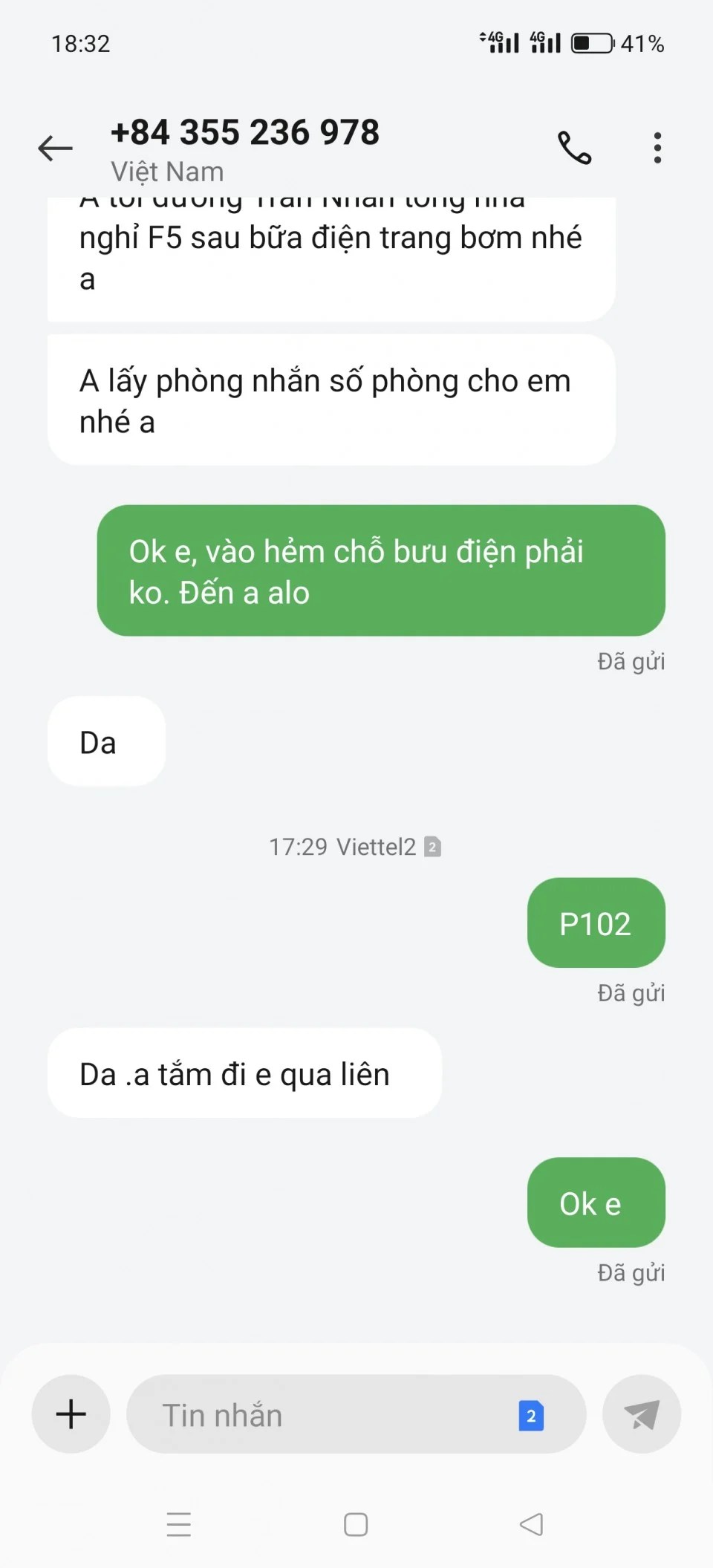This screenshot has width=713, height=1568.
Task: Switch SIM using the SIM 2 icon
Action: click(531, 1415)
